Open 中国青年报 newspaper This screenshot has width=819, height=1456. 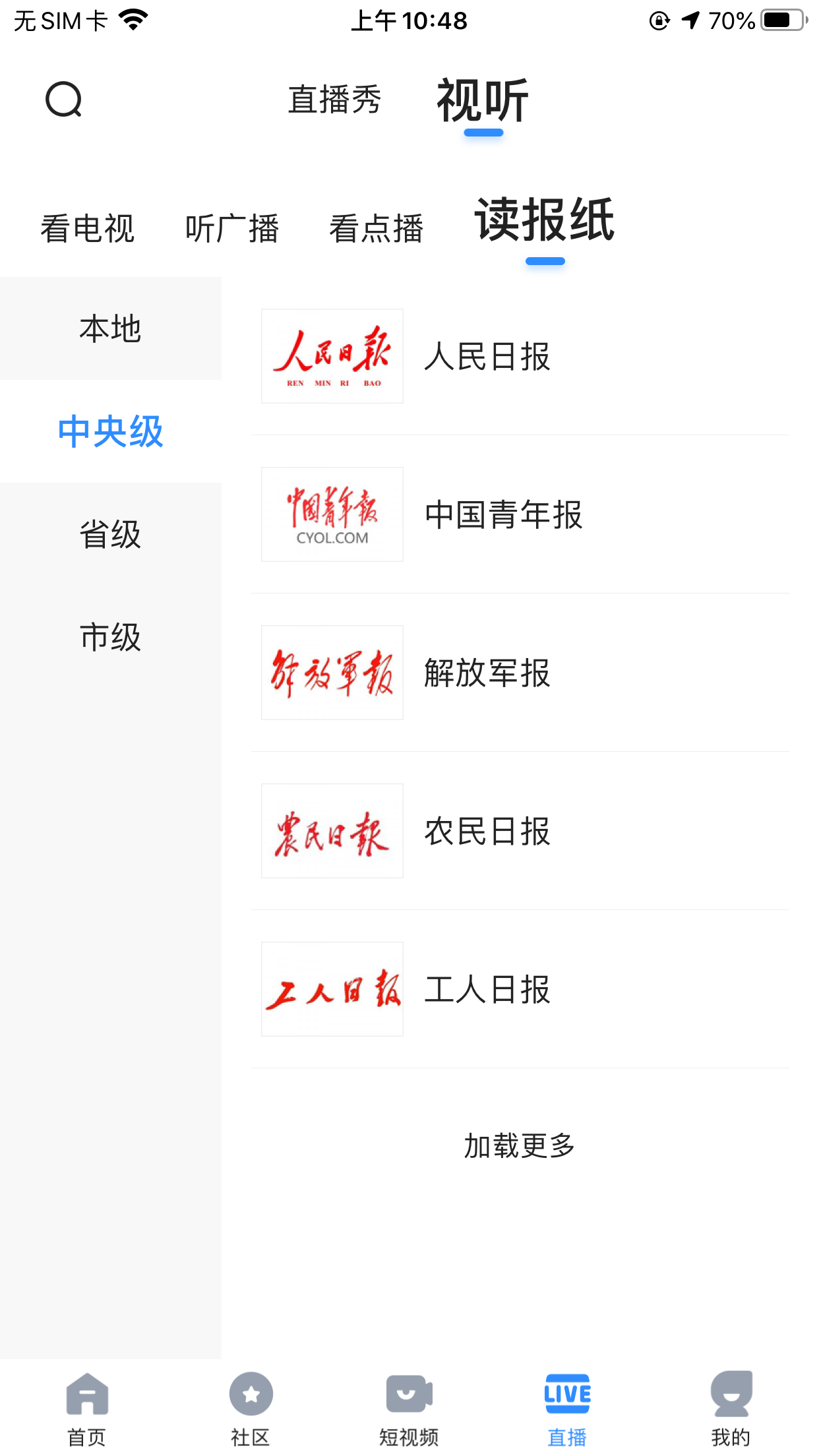[502, 514]
